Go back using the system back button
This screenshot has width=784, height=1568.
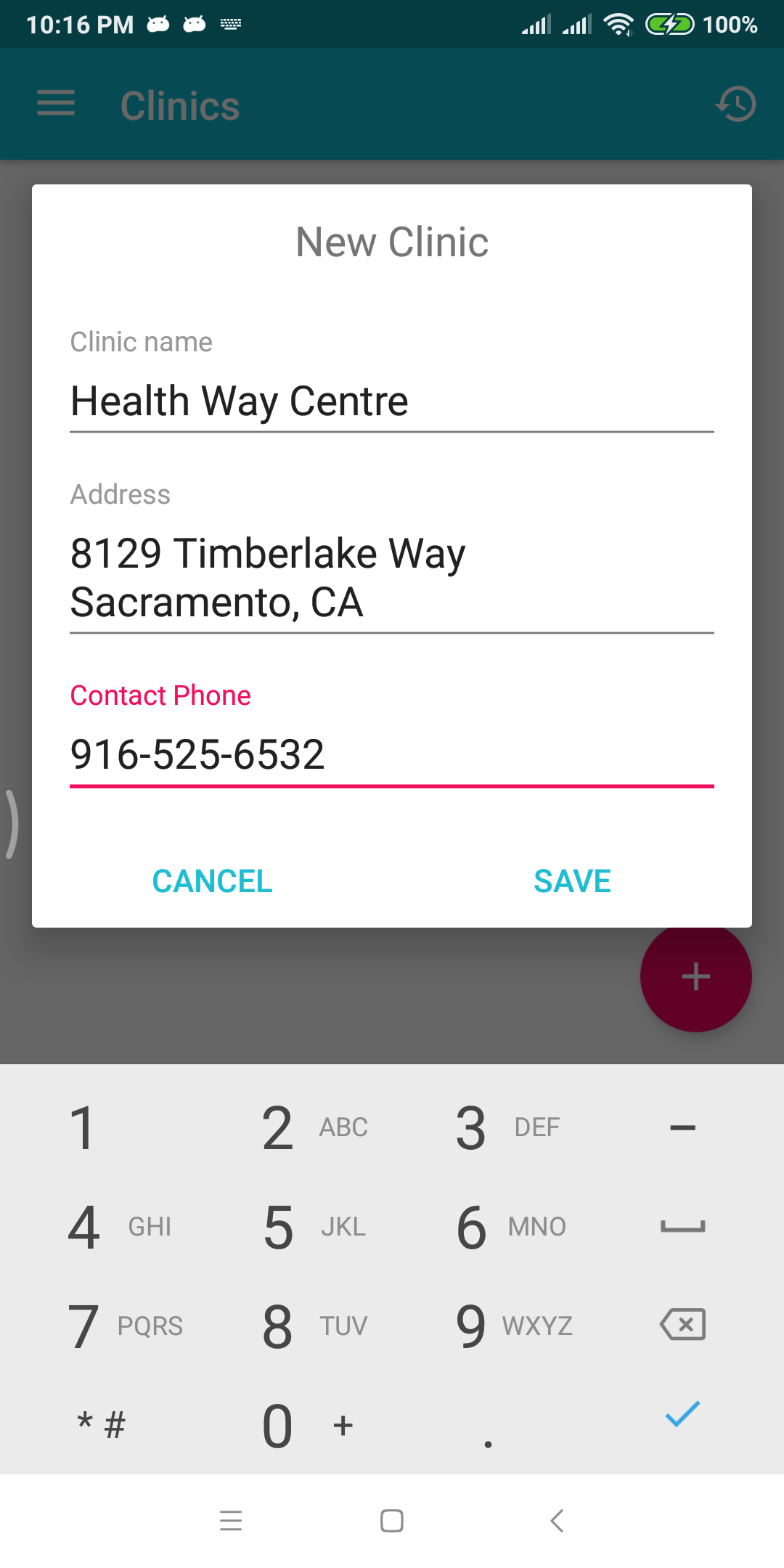(557, 1520)
